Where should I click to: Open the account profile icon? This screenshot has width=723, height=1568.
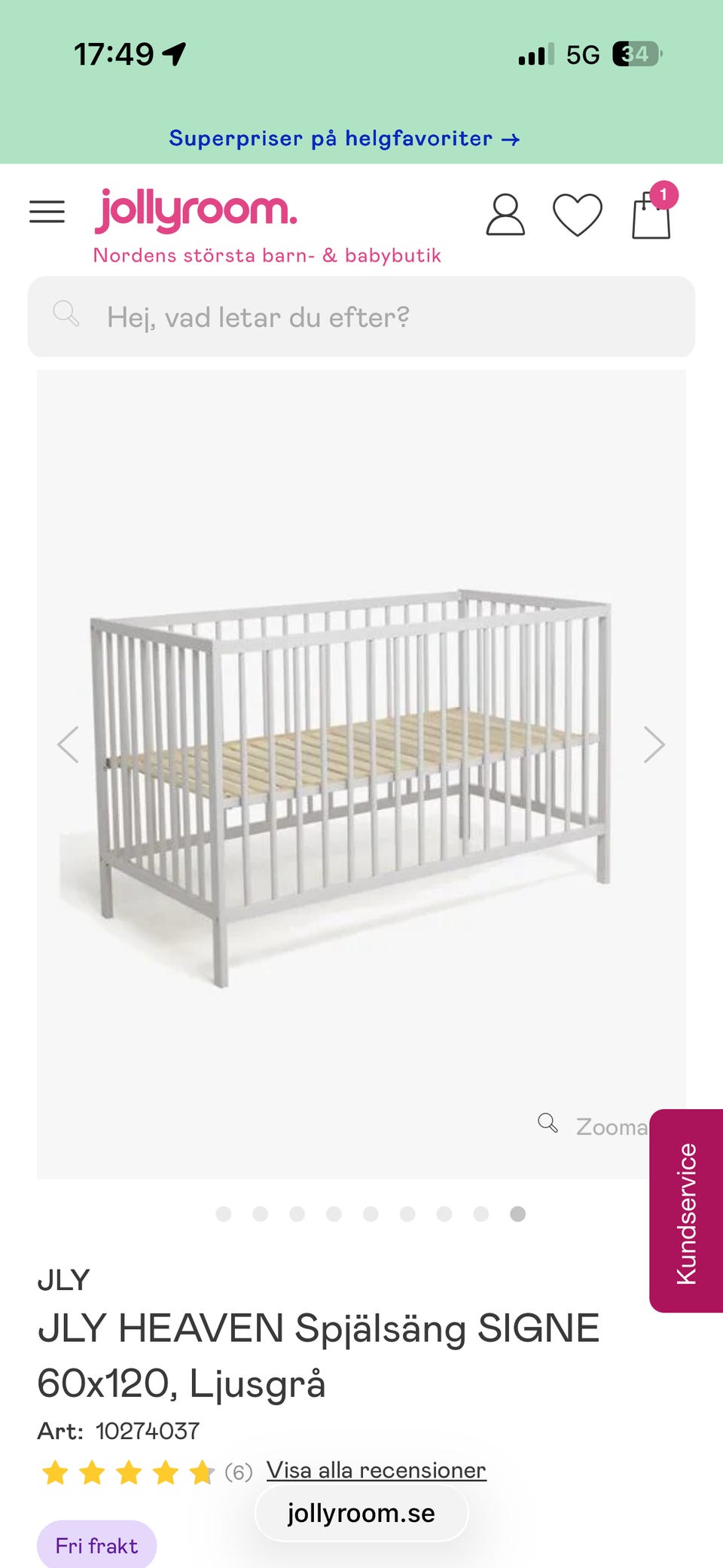click(505, 215)
